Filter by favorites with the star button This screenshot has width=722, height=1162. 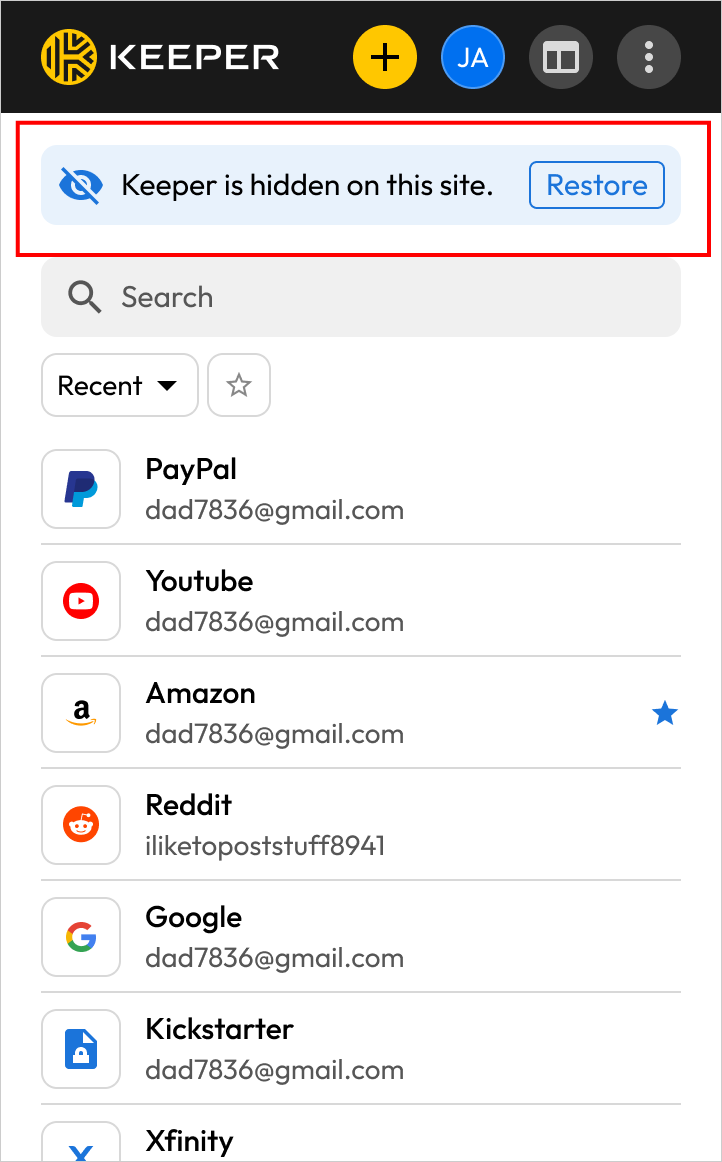239,385
